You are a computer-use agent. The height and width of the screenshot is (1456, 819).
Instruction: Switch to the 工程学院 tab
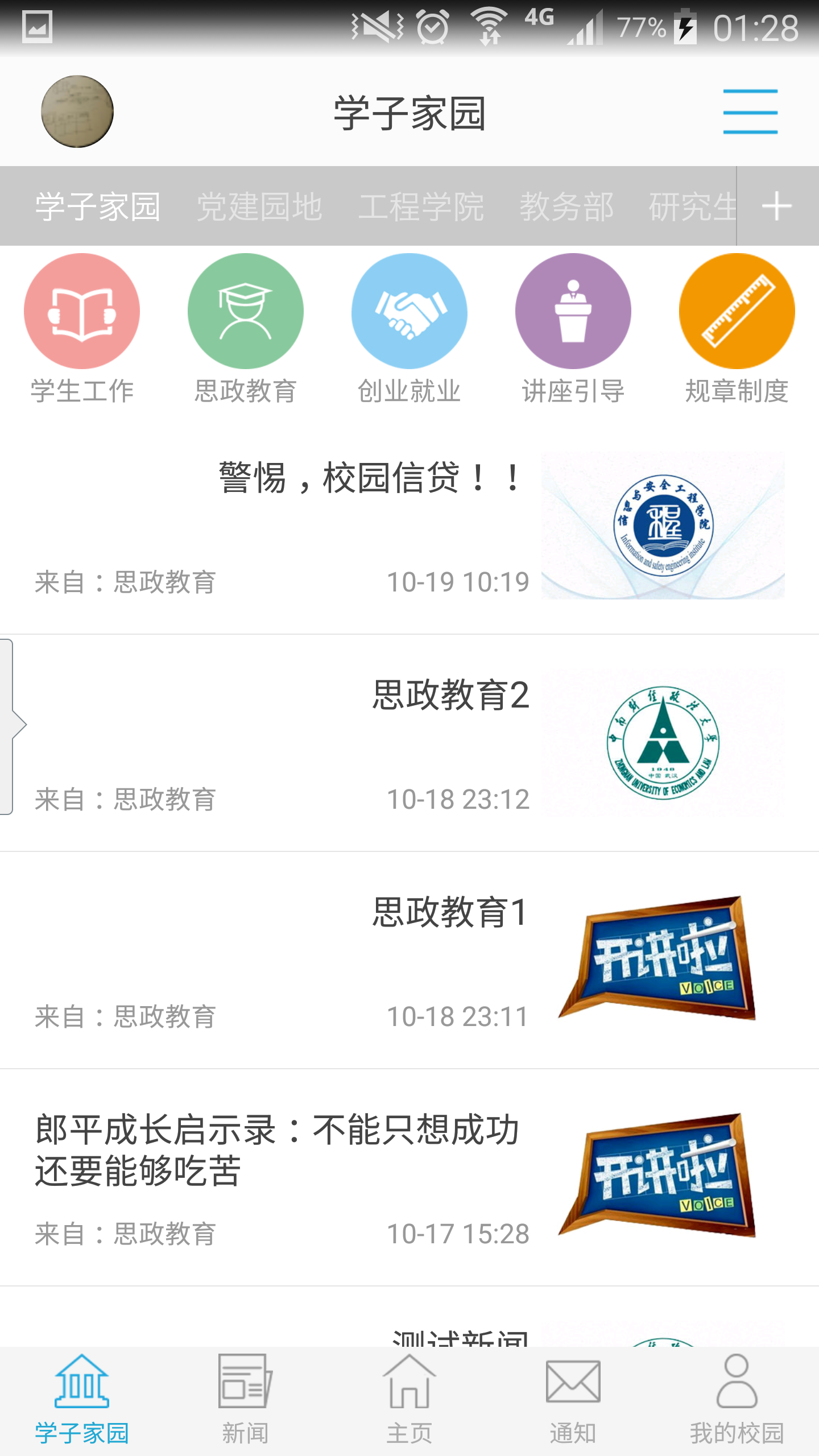click(x=421, y=206)
